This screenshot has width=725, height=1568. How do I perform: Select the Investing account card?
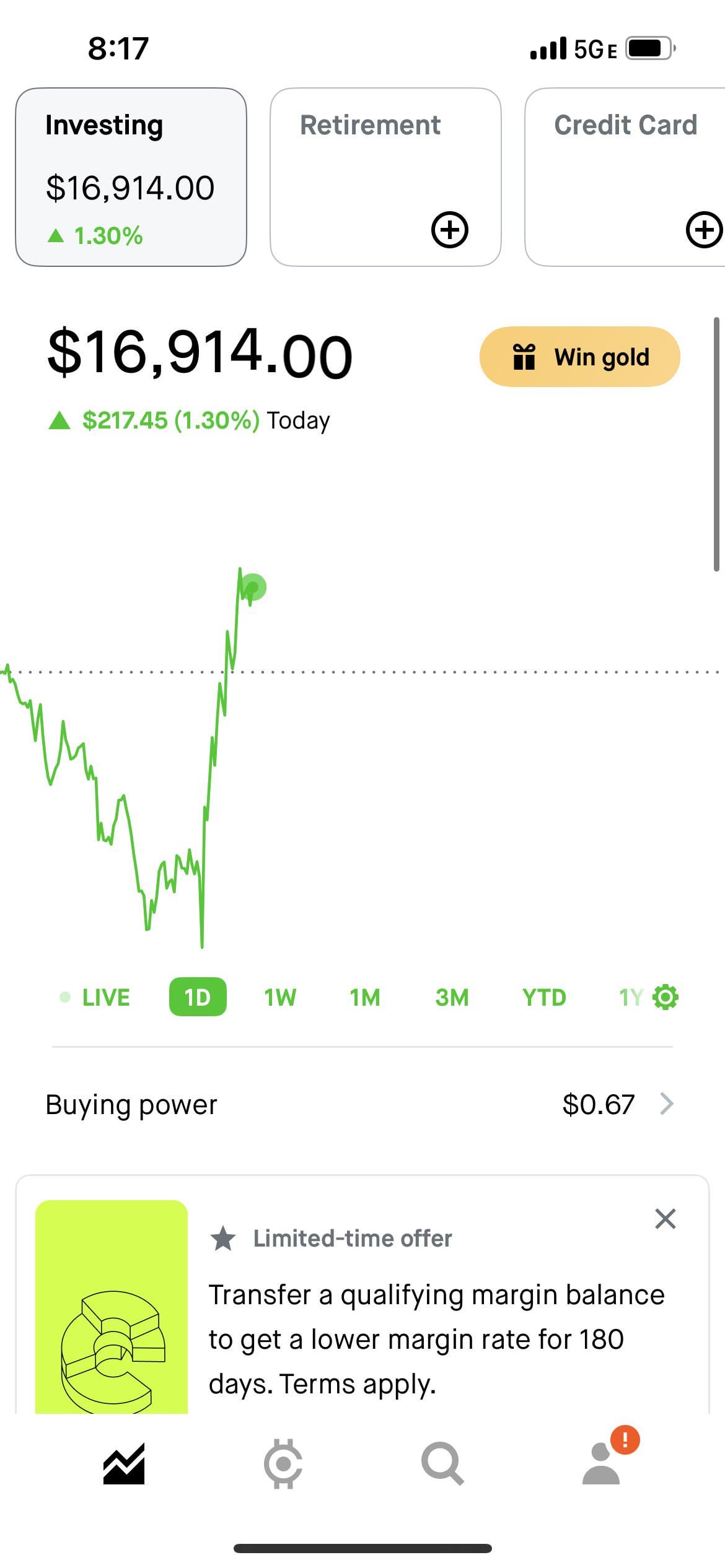(x=131, y=177)
